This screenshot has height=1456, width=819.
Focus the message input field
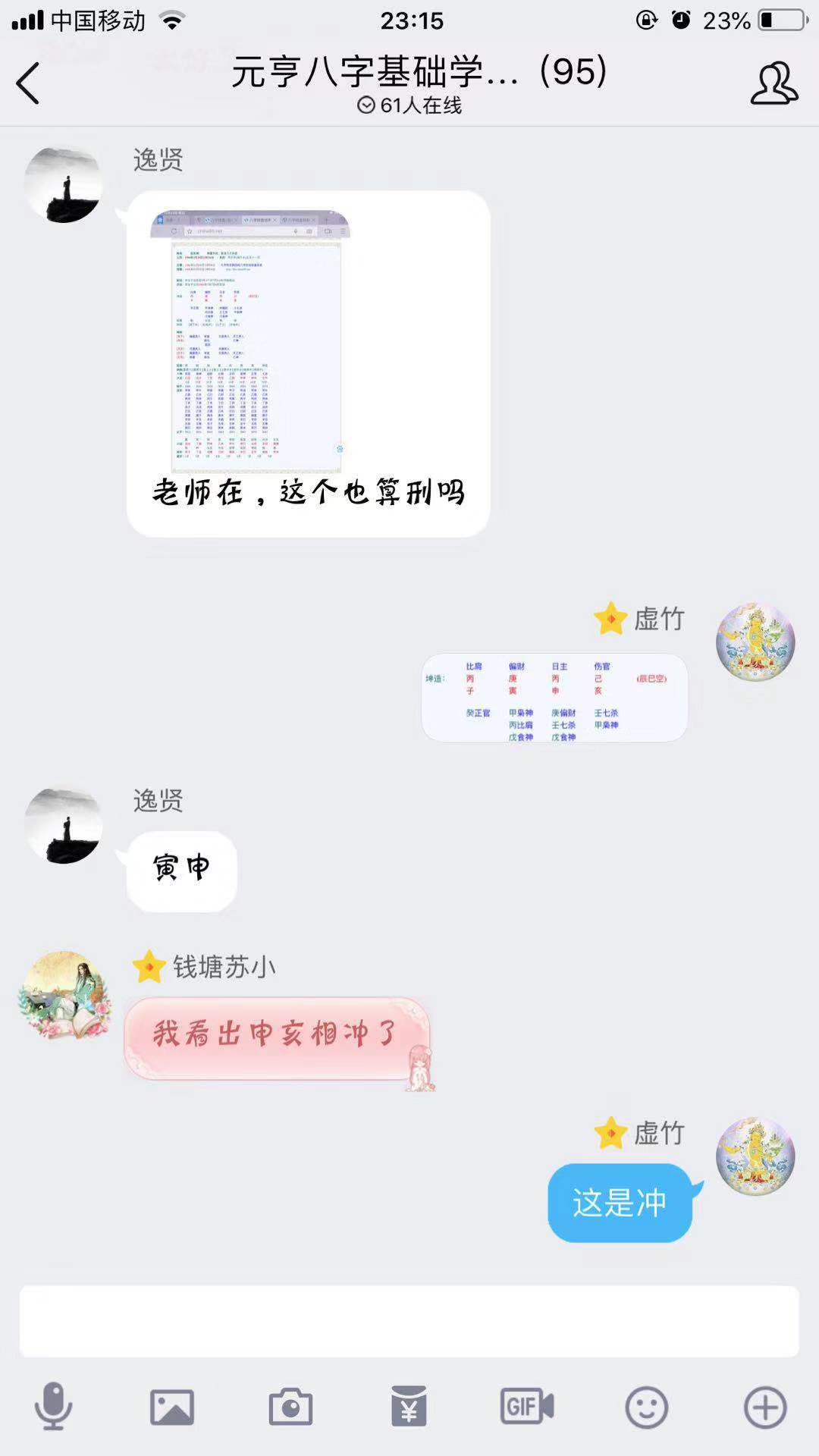[x=409, y=1321]
